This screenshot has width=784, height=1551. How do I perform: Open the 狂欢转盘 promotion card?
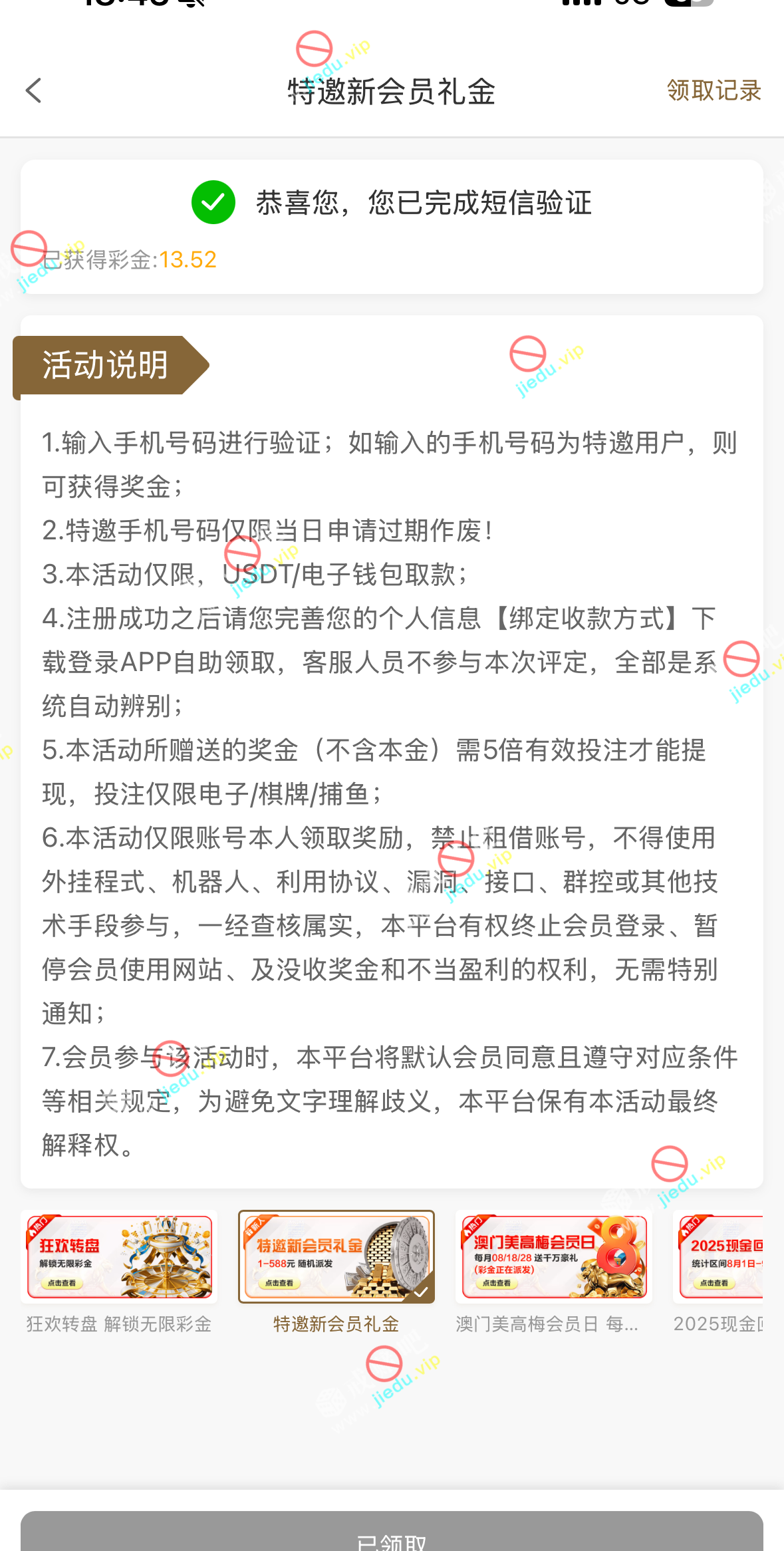pyautogui.click(x=119, y=1256)
